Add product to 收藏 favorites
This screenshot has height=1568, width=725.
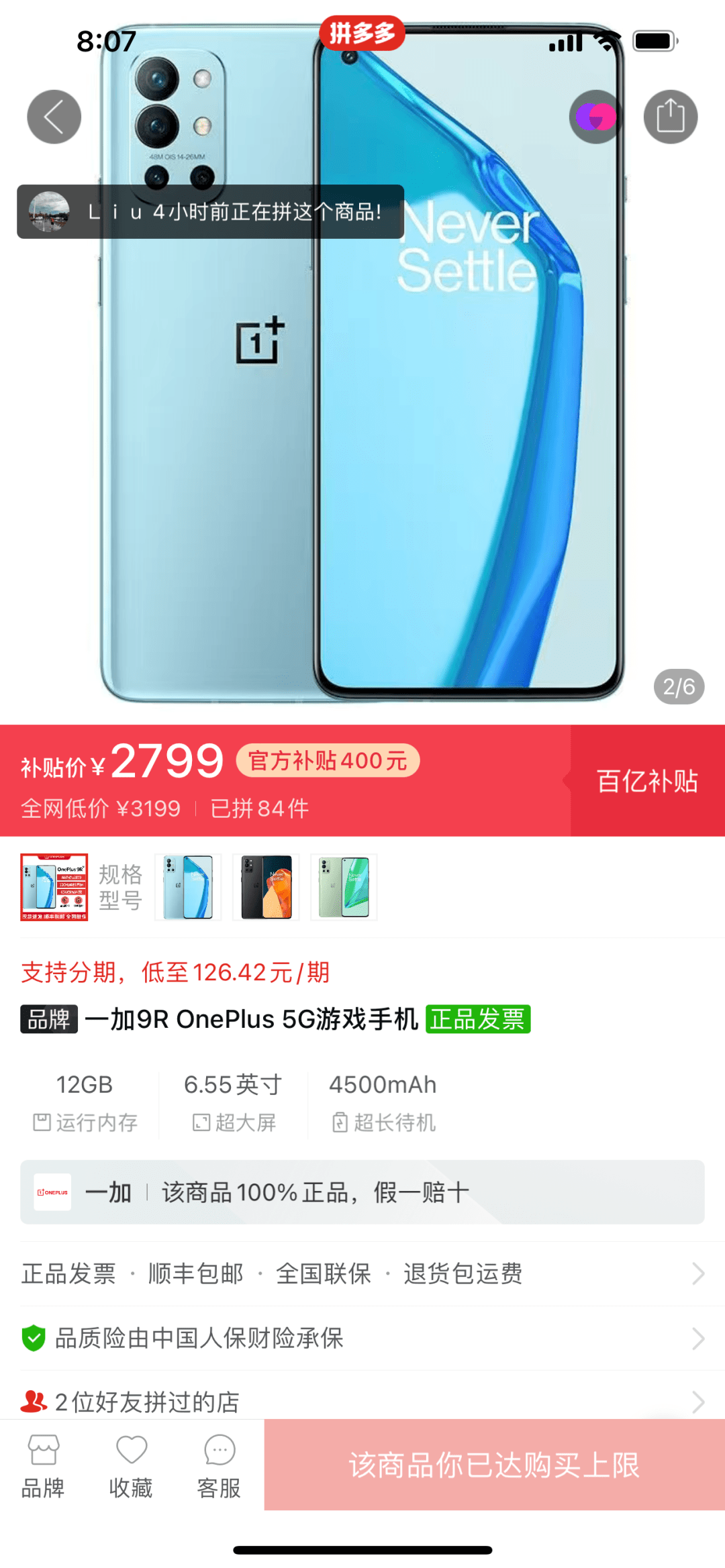[131, 1467]
